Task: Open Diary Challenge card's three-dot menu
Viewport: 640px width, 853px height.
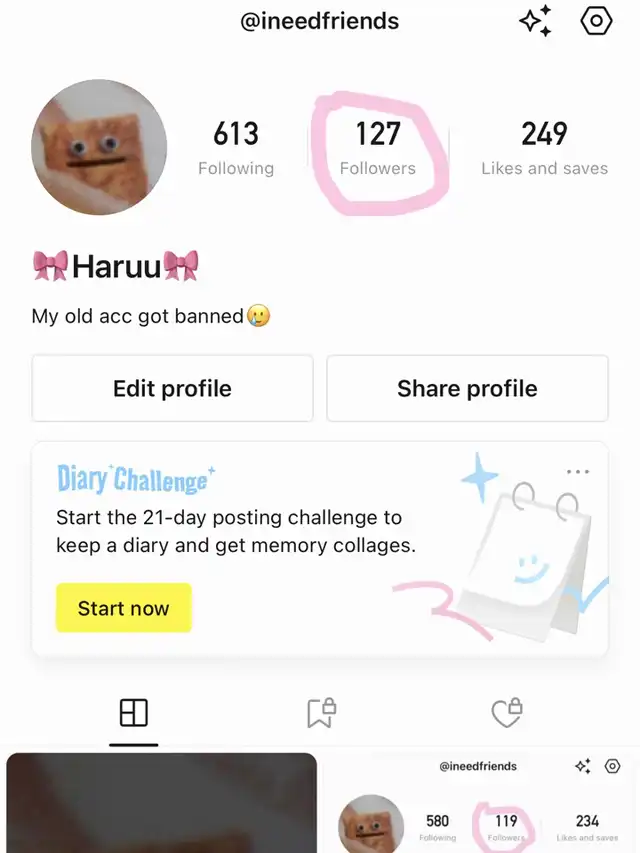Action: pyautogui.click(x=578, y=472)
